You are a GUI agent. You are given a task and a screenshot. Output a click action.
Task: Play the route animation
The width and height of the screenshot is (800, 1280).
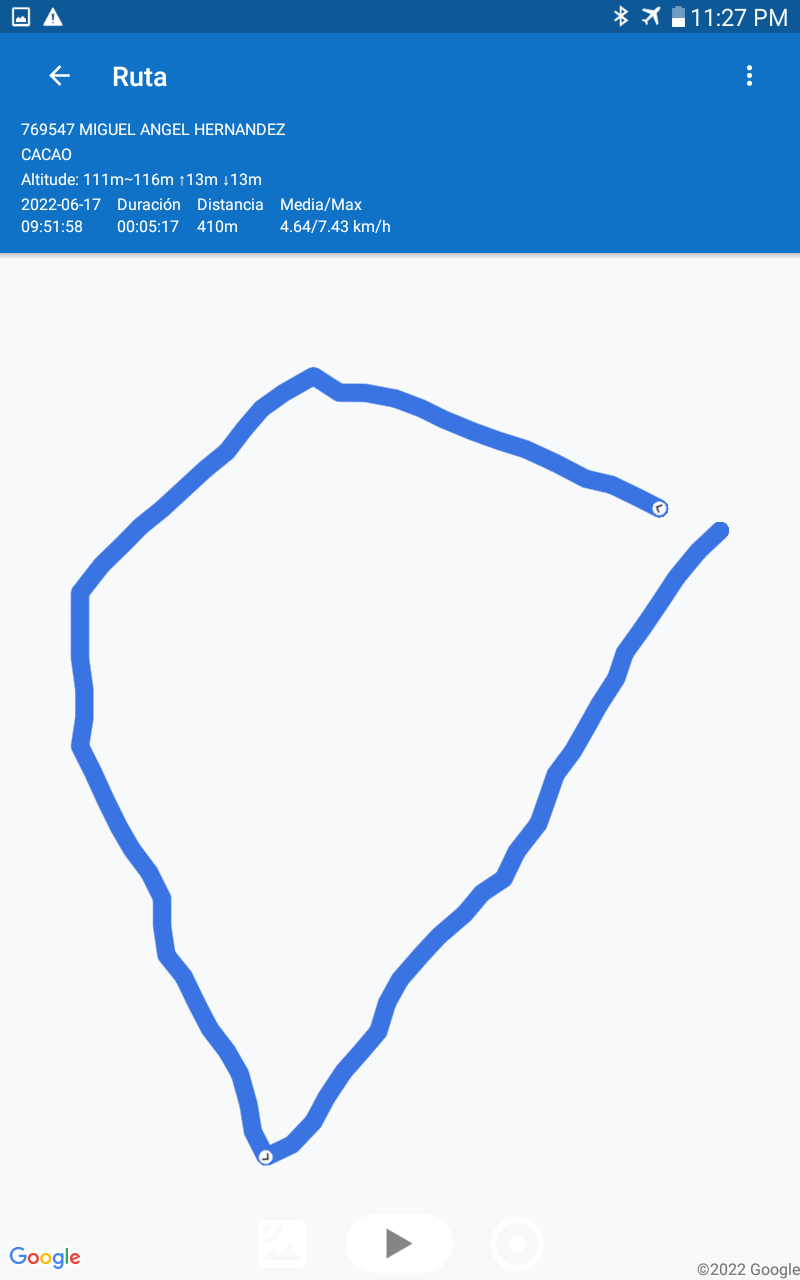tap(399, 1243)
